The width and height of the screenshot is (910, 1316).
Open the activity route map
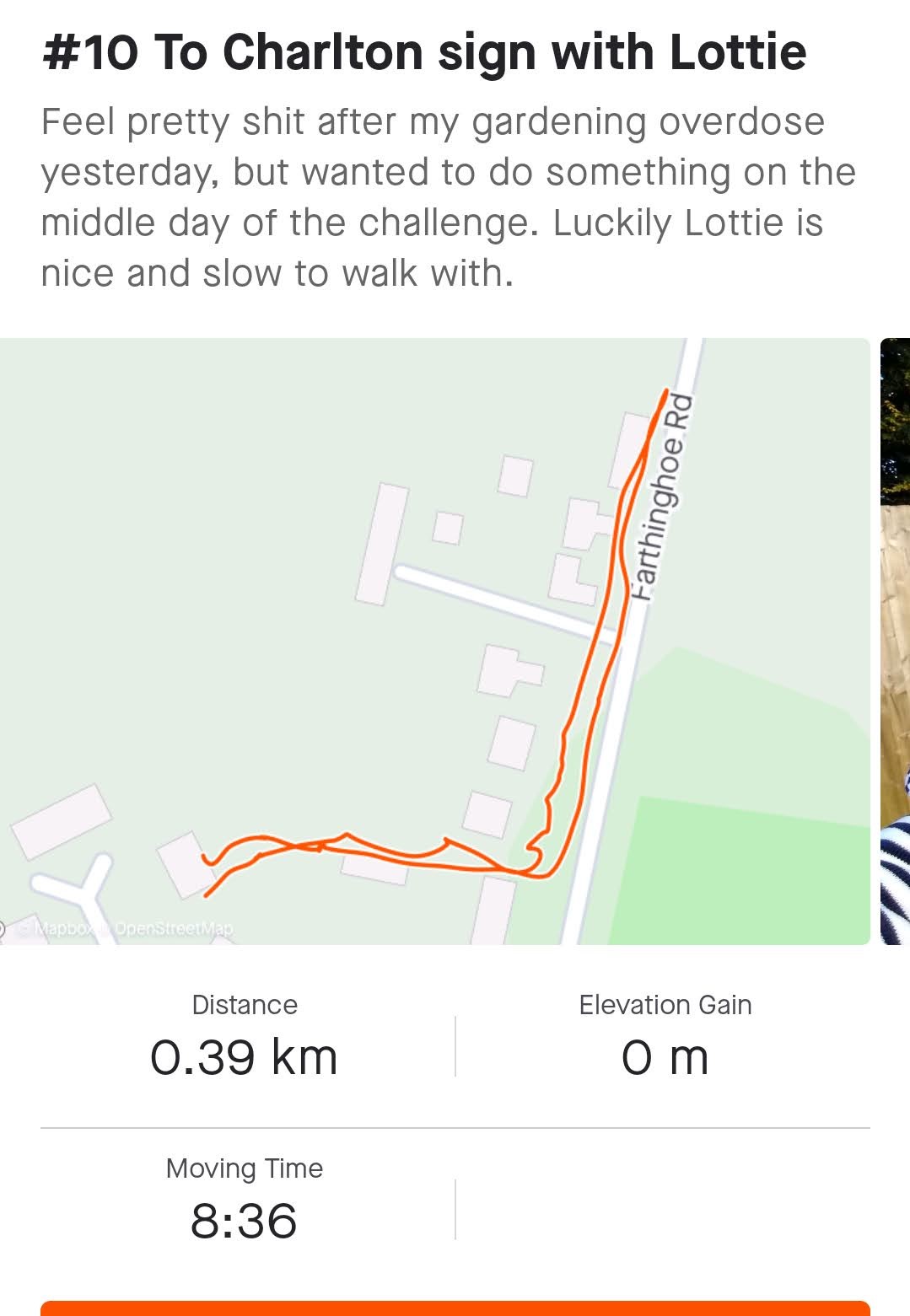[x=434, y=641]
